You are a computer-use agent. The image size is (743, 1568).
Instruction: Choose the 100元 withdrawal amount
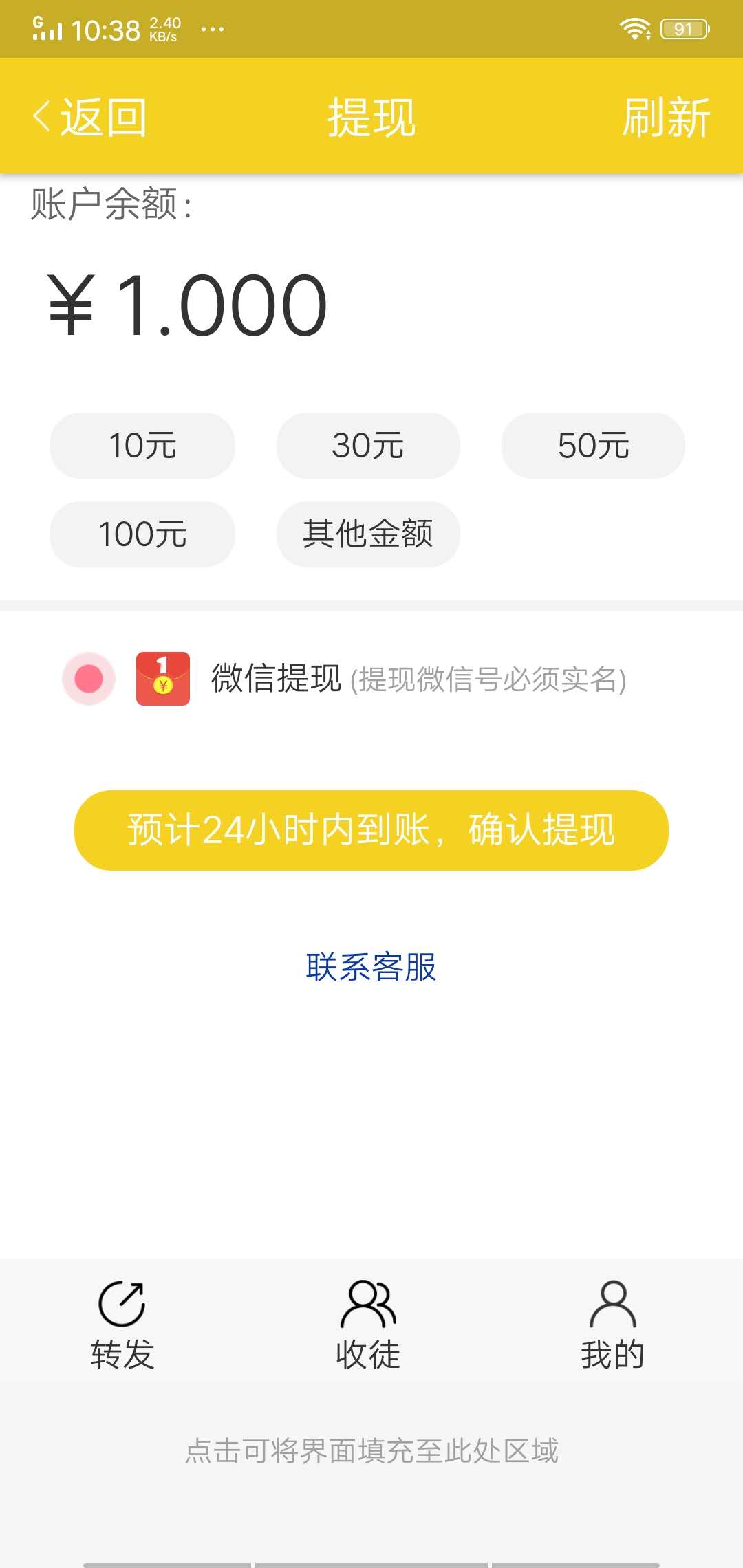[x=142, y=534]
